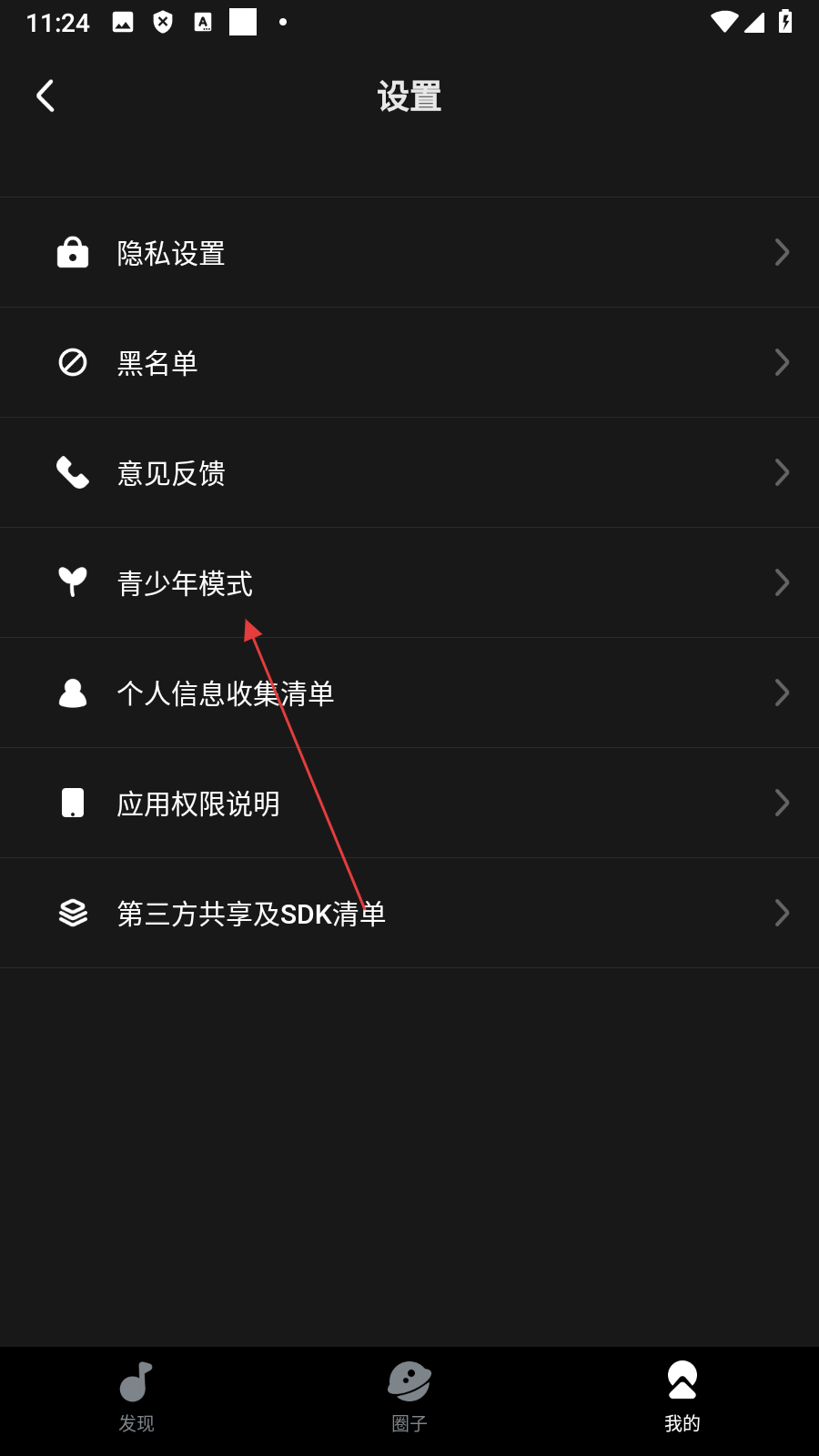The image size is (819, 1456).
Task: Open 应用权限说明 permissions info
Action: (409, 804)
